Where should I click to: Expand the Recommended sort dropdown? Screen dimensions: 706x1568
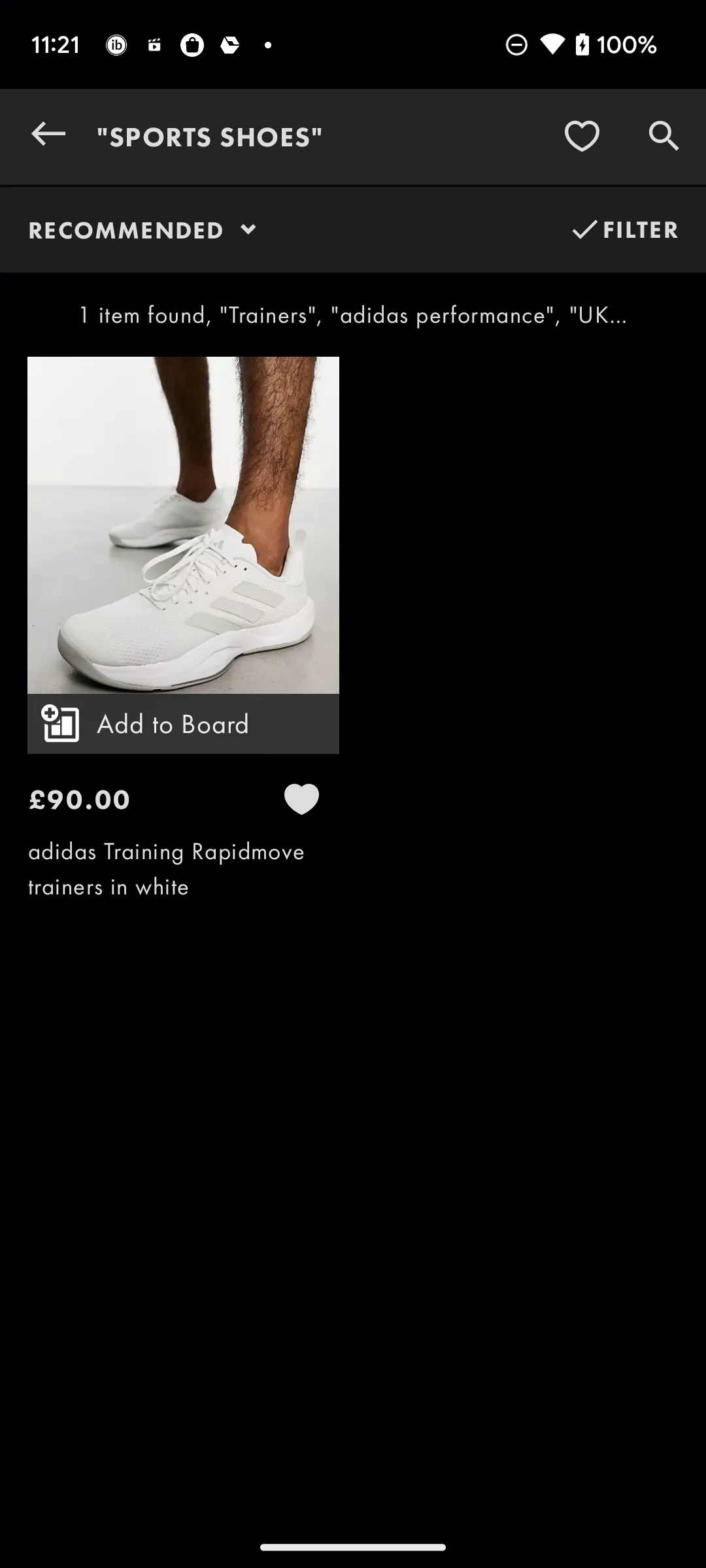pyautogui.click(x=143, y=230)
